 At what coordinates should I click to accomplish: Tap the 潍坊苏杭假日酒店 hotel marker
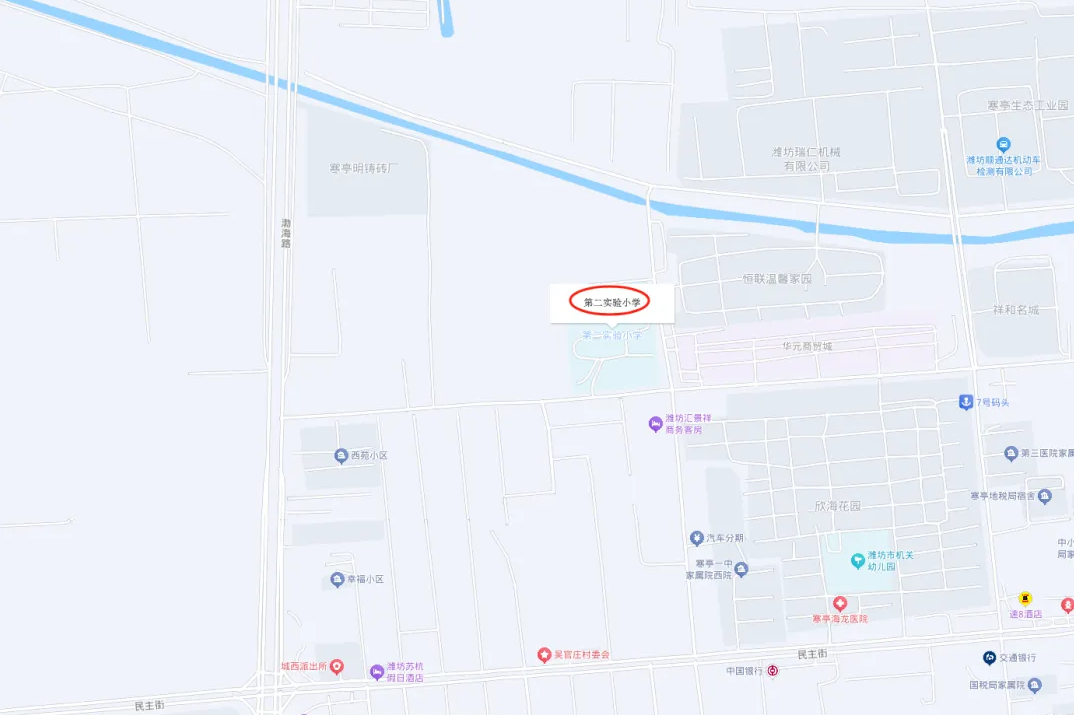(377, 671)
